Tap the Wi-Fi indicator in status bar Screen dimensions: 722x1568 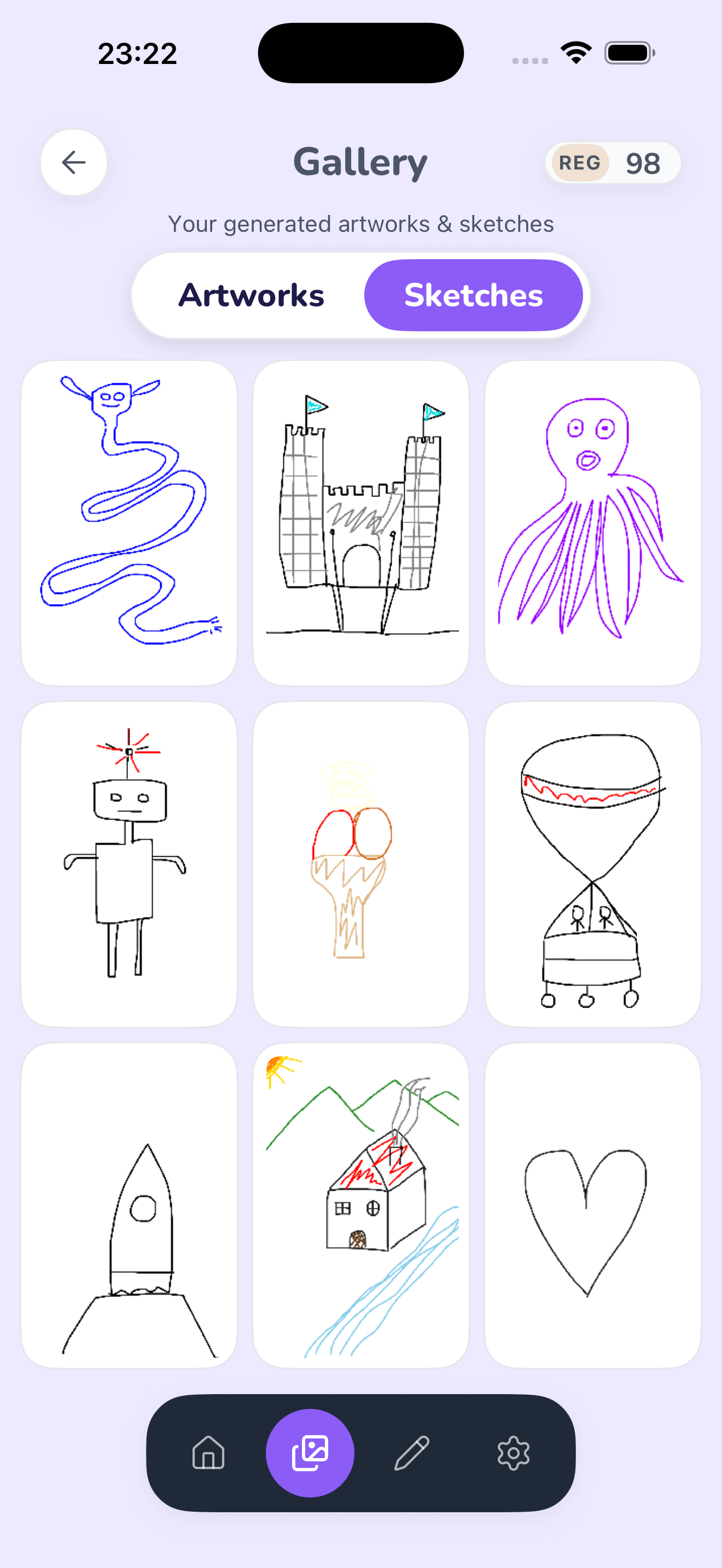tap(575, 52)
